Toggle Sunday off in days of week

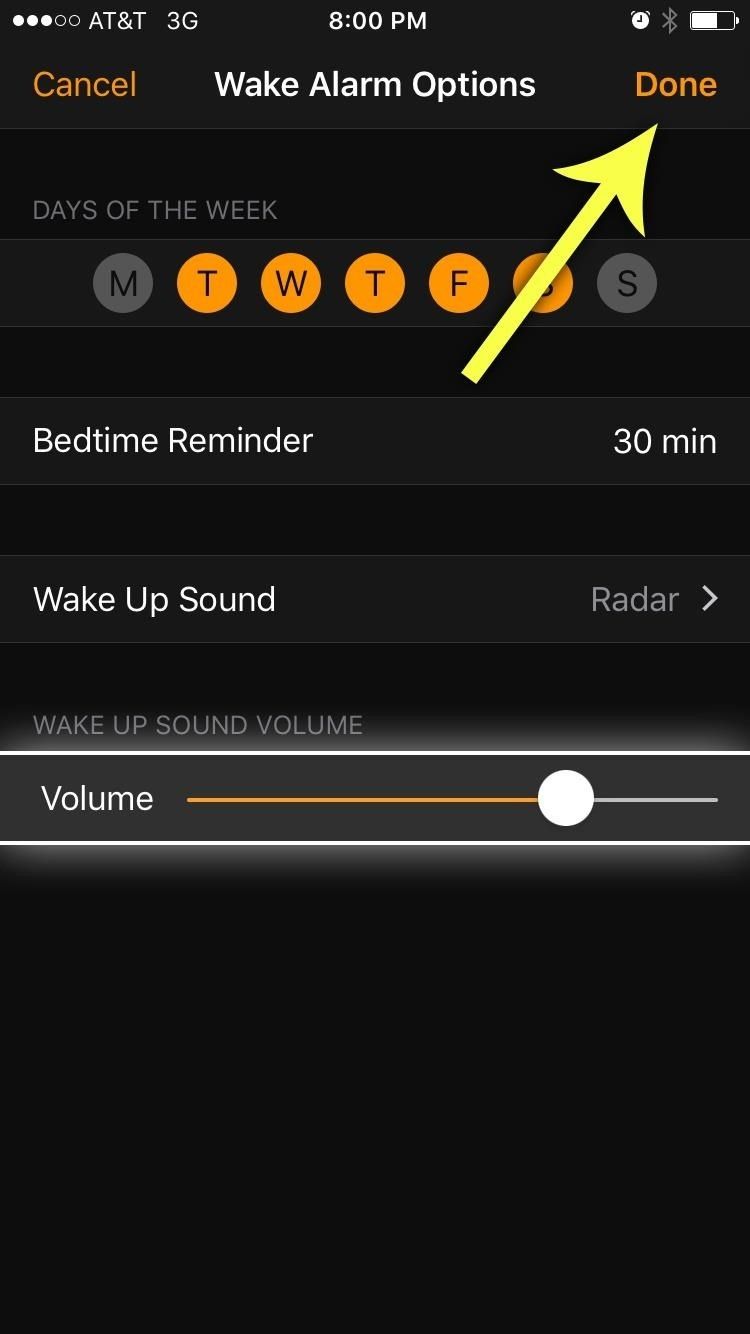pos(627,283)
